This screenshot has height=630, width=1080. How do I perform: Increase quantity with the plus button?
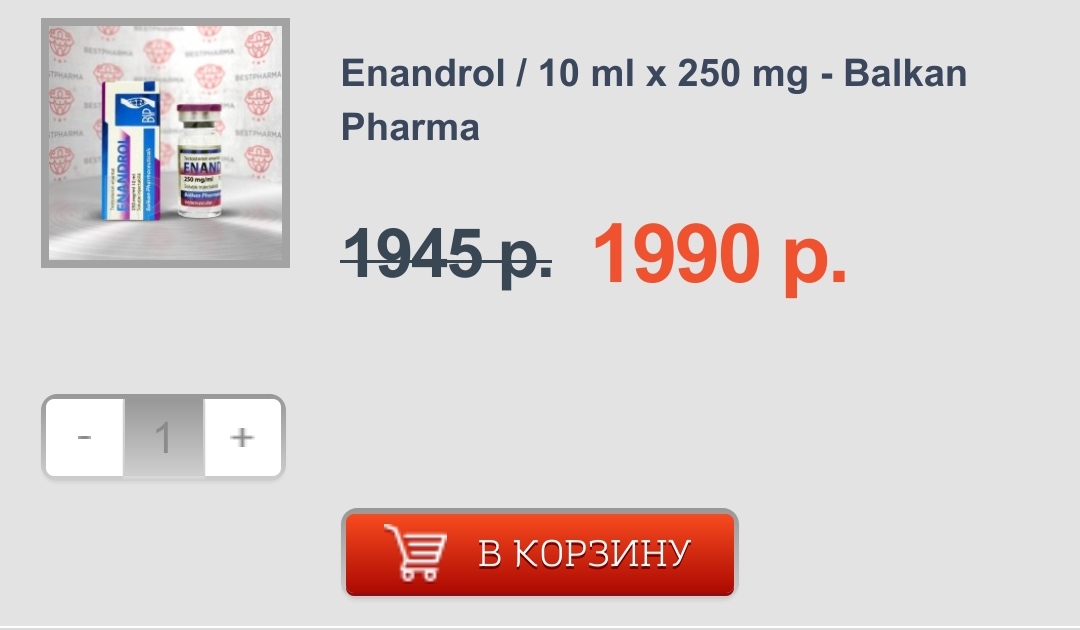pyautogui.click(x=242, y=437)
